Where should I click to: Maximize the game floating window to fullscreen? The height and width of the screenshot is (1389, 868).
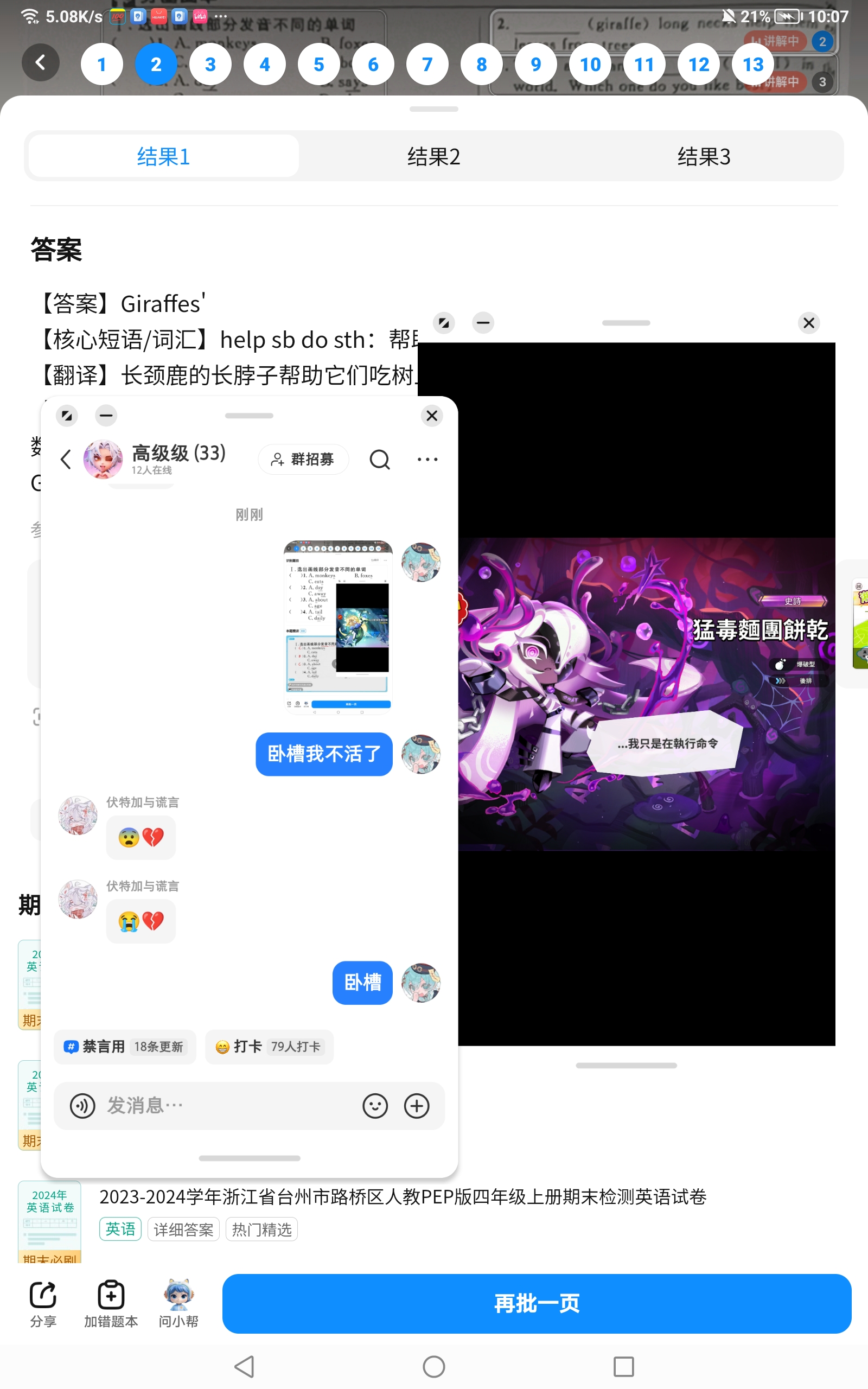[444, 323]
